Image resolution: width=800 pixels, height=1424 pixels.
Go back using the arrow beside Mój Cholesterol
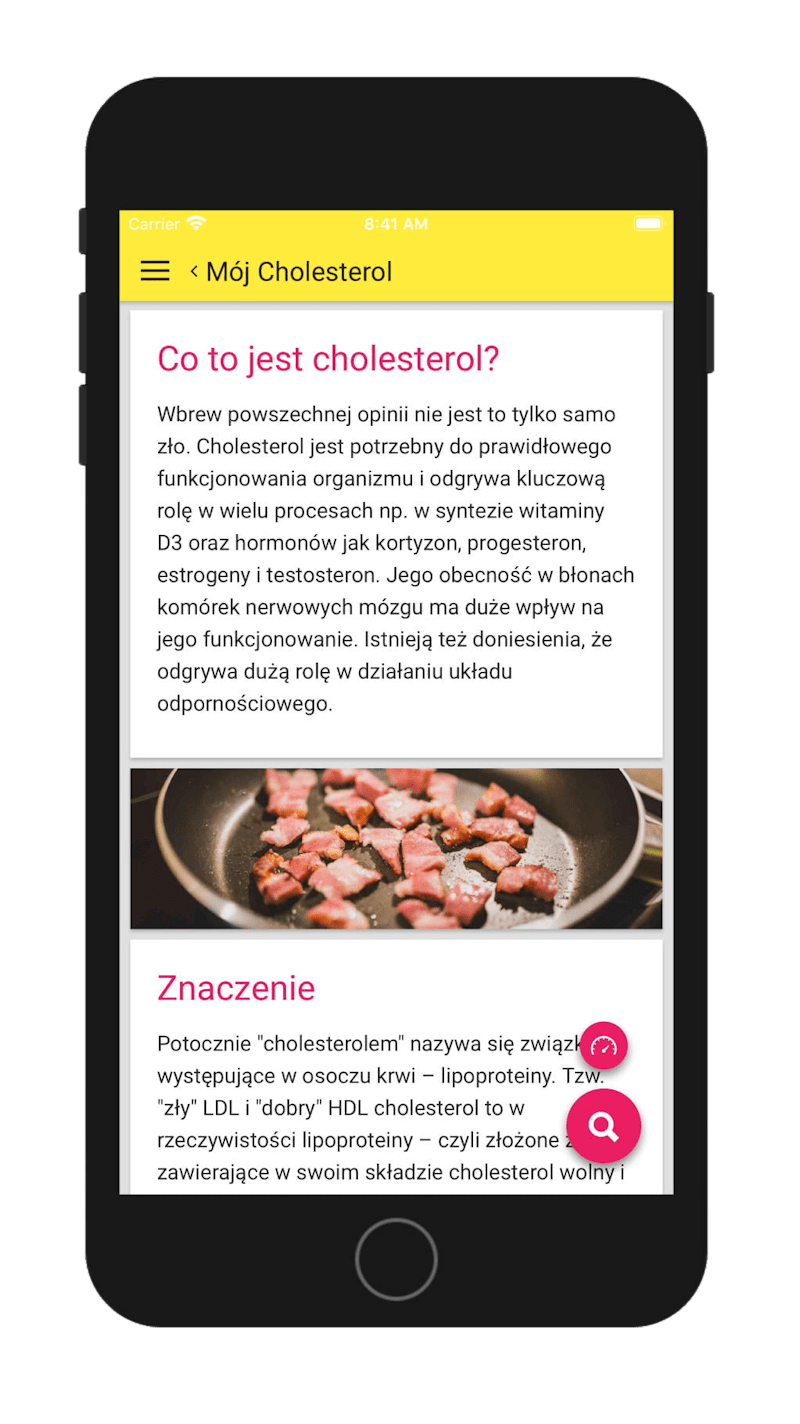[x=194, y=271]
